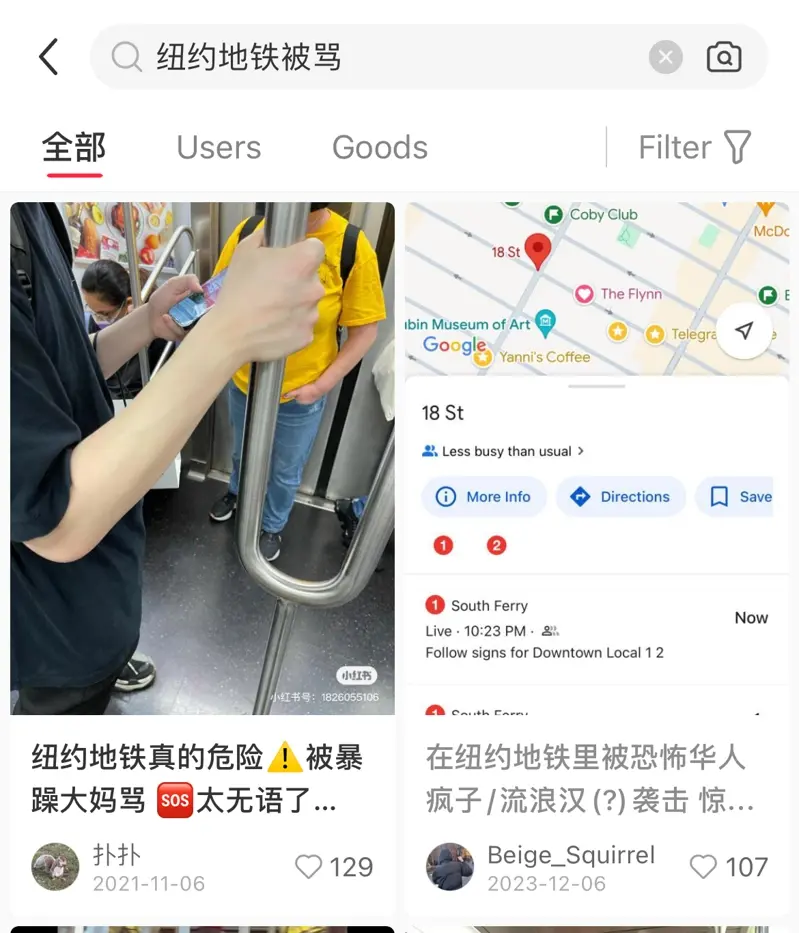The height and width of the screenshot is (933, 799).
Task: Open the Filter options
Action: point(695,148)
